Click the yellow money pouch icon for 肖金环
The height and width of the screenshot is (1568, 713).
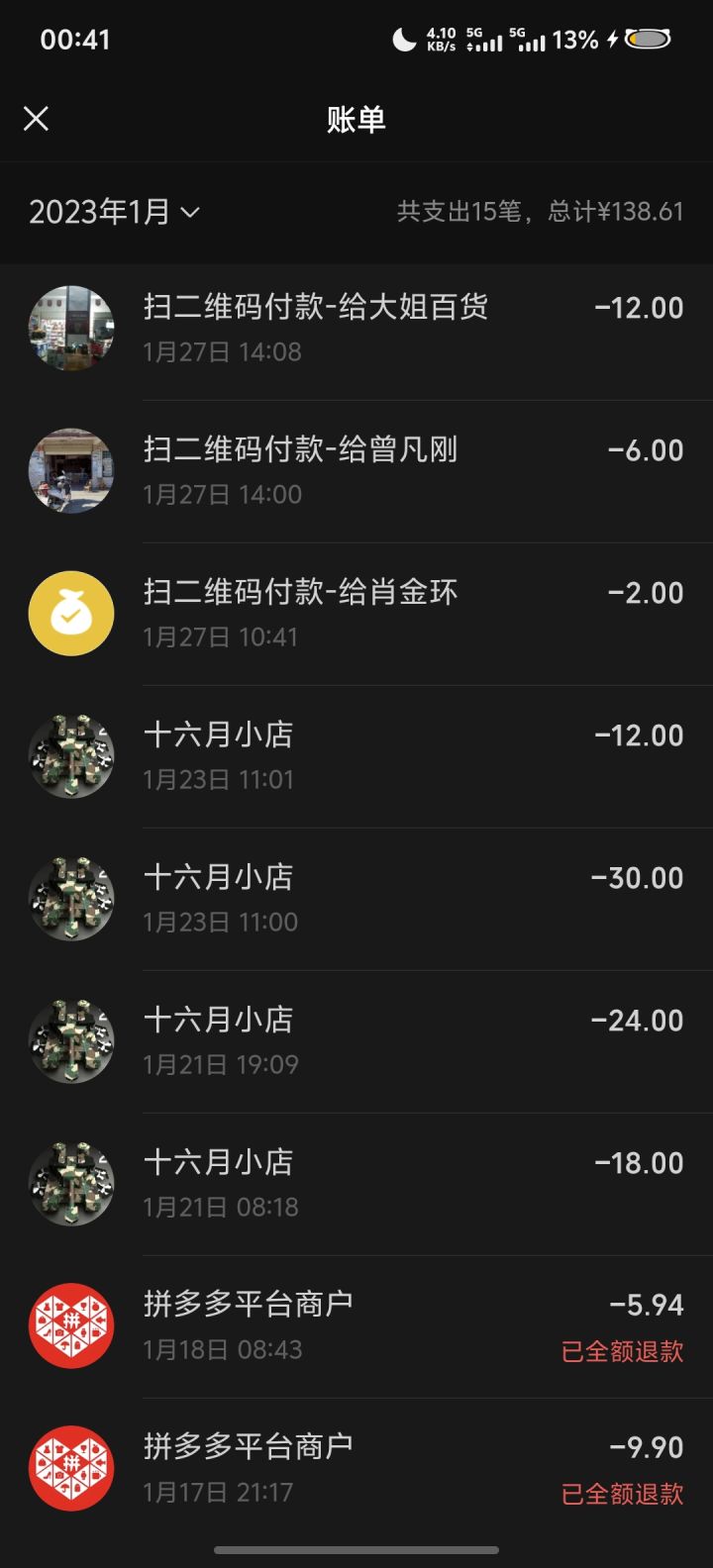pyautogui.click(x=70, y=613)
